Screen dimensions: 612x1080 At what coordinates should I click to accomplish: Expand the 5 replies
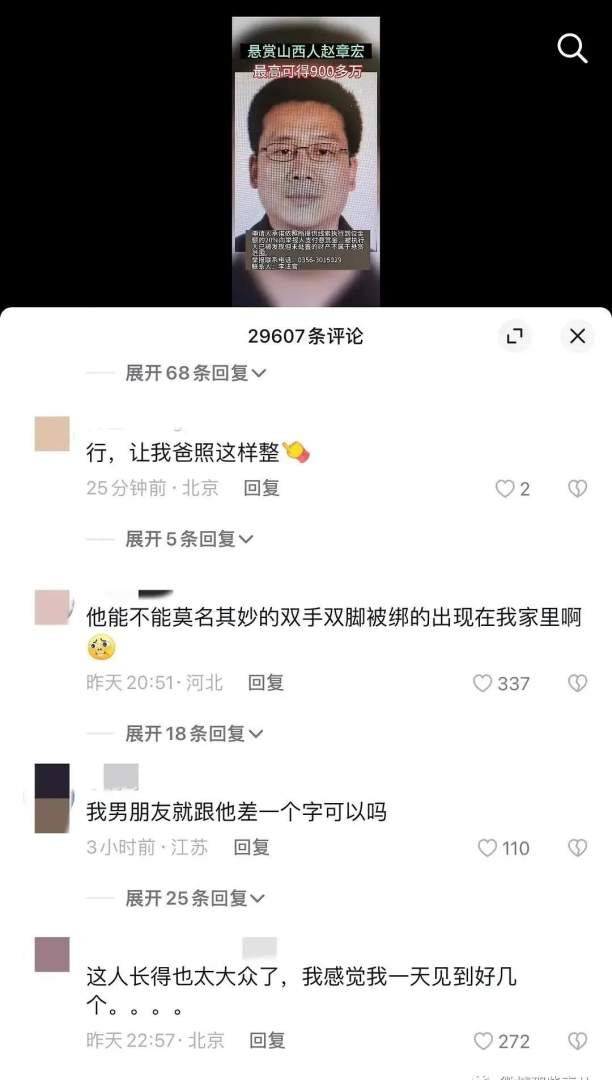189,539
